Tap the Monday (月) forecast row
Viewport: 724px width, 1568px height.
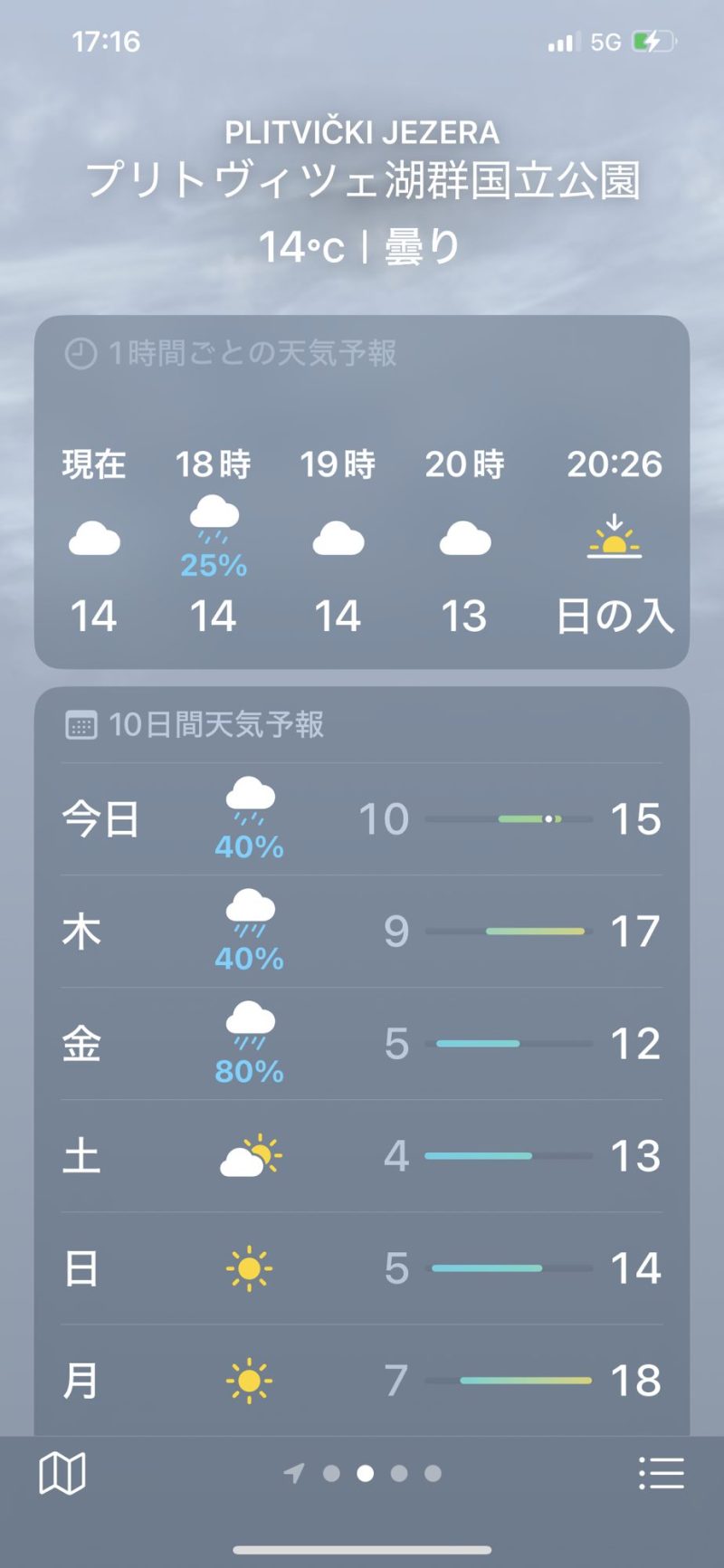pos(362,1381)
